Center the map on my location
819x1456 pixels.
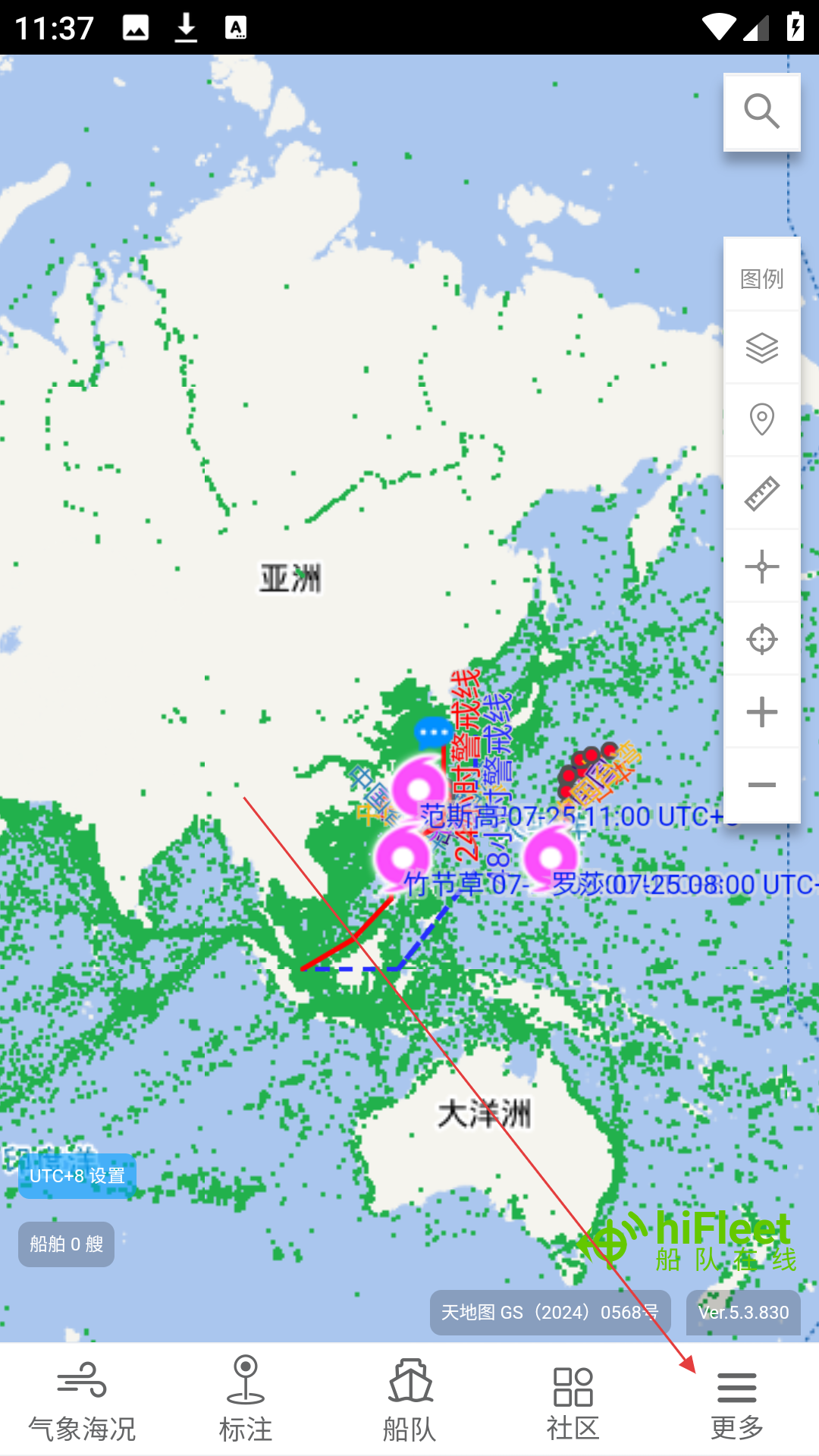point(761,639)
